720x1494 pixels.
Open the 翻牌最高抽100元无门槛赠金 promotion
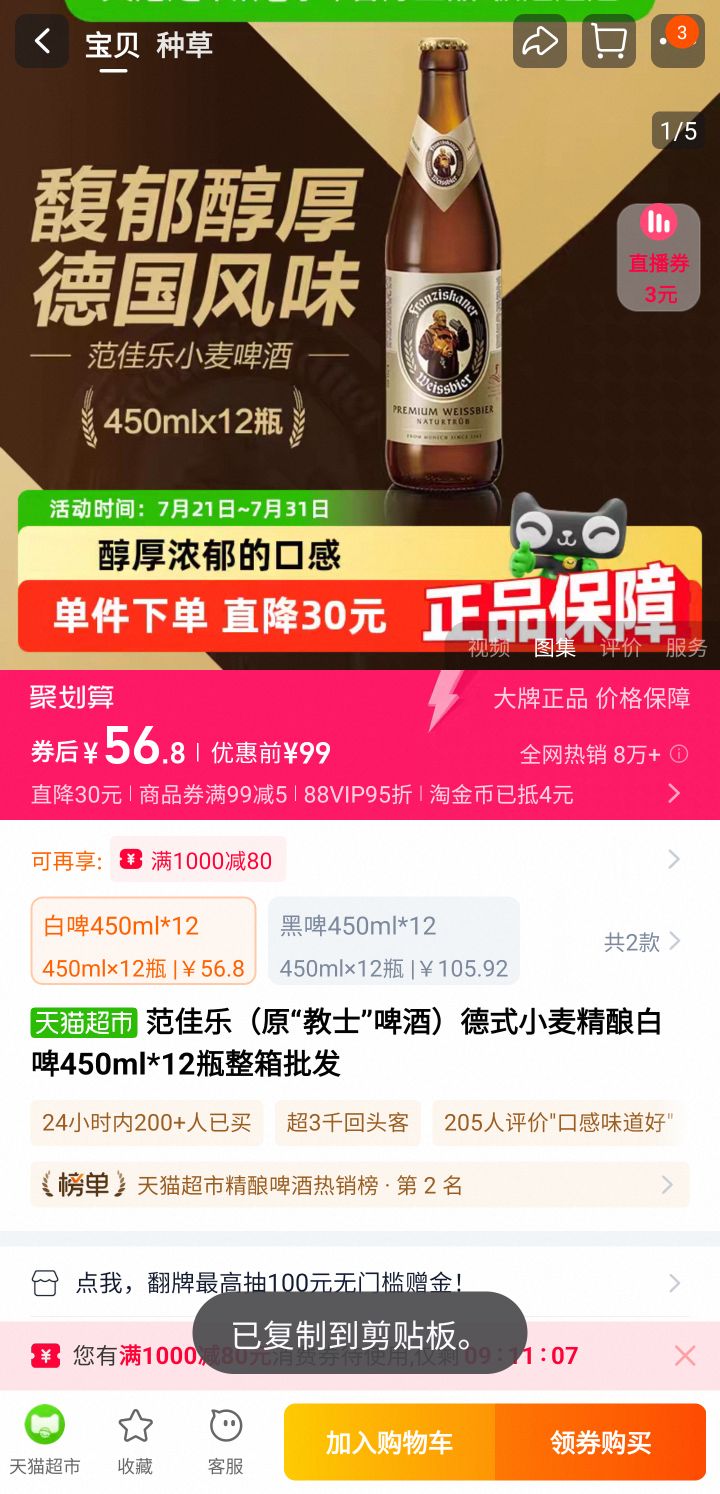(360, 1282)
